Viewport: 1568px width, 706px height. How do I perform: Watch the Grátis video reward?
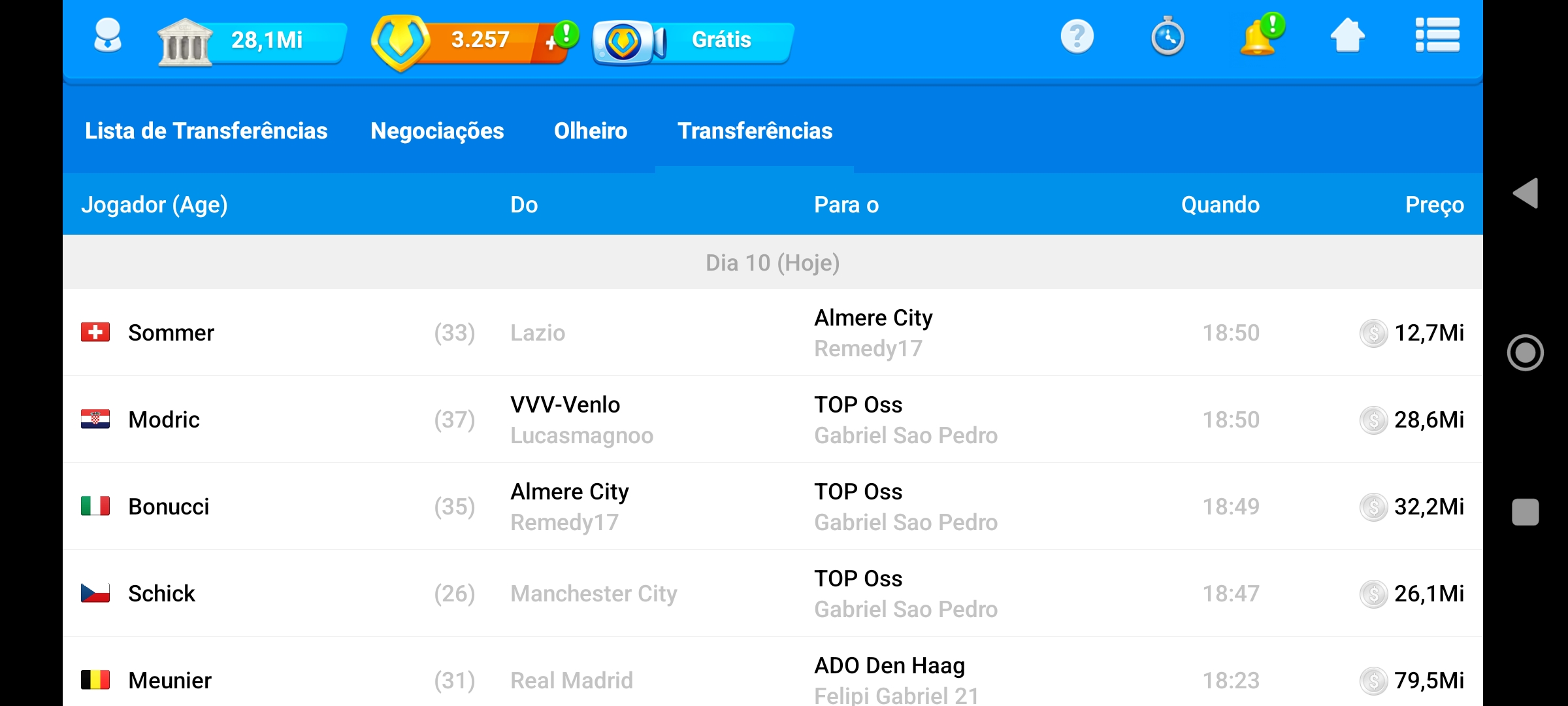coord(693,41)
